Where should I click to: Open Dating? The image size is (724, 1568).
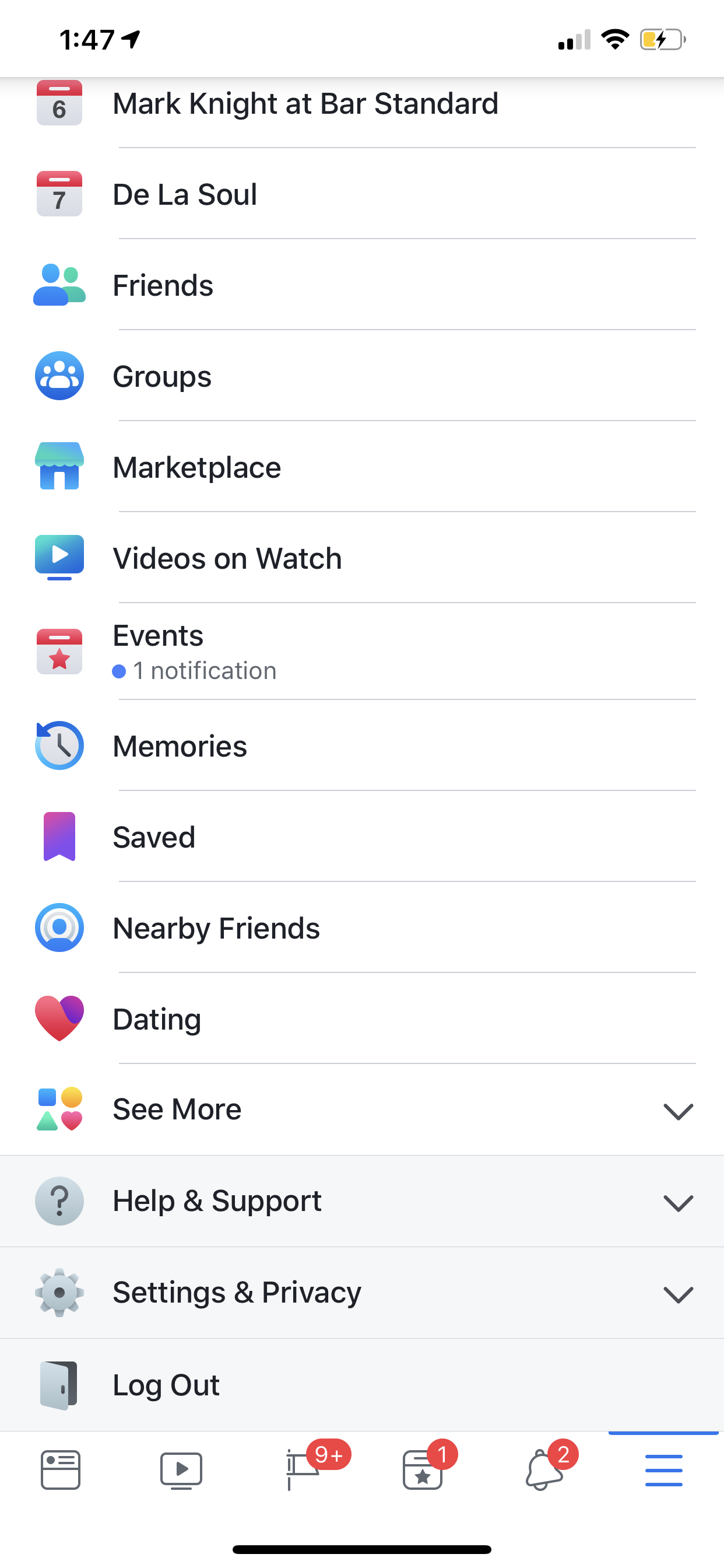[x=362, y=1019]
